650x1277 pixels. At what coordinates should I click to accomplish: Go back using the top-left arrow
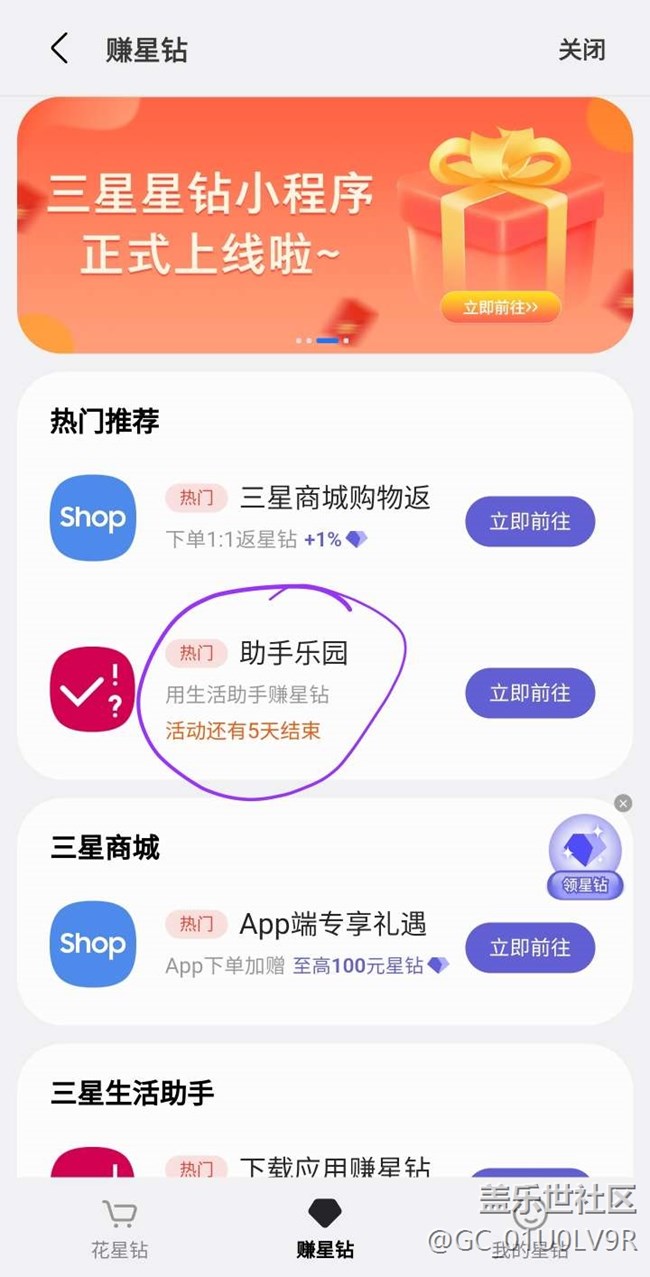pyautogui.click(x=60, y=49)
